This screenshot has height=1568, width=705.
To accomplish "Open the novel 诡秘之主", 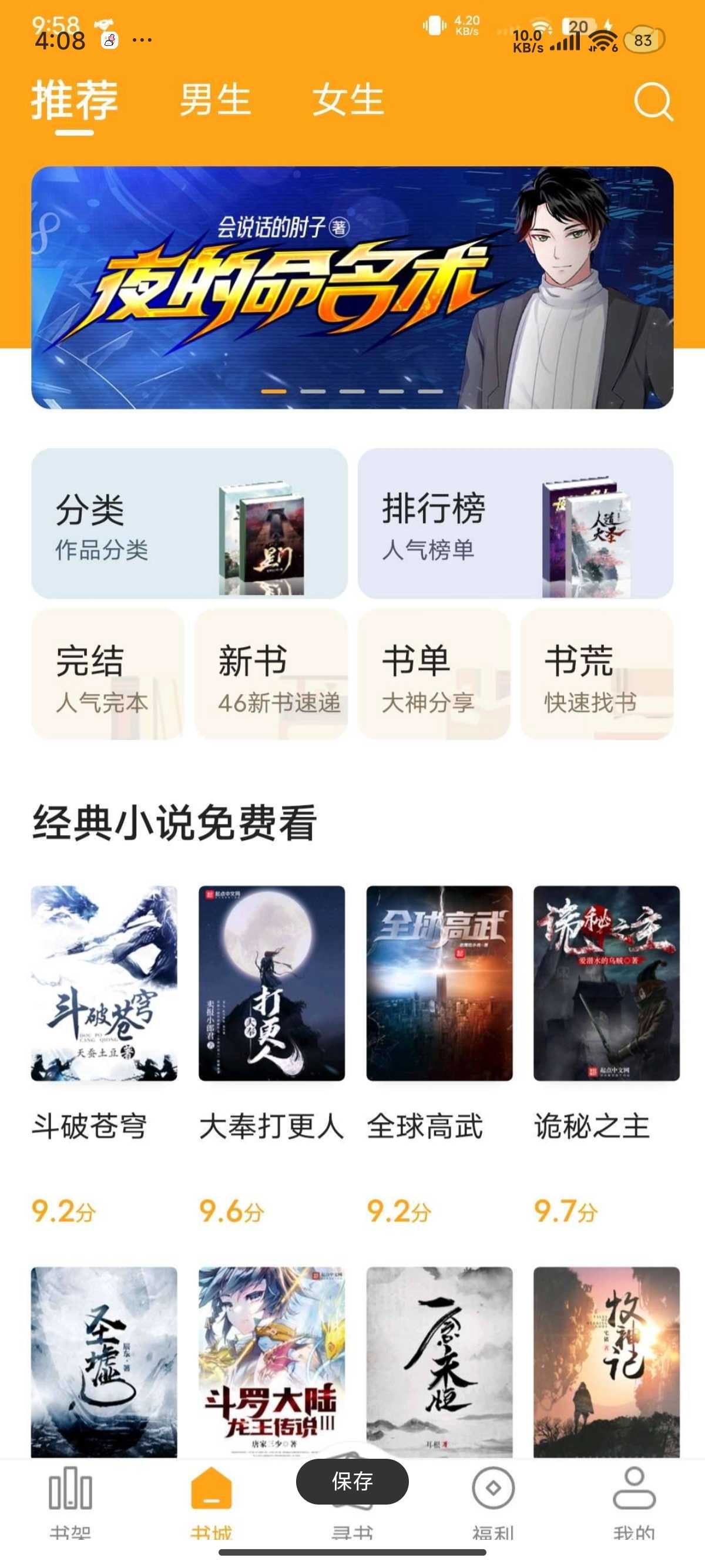I will click(x=606, y=983).
